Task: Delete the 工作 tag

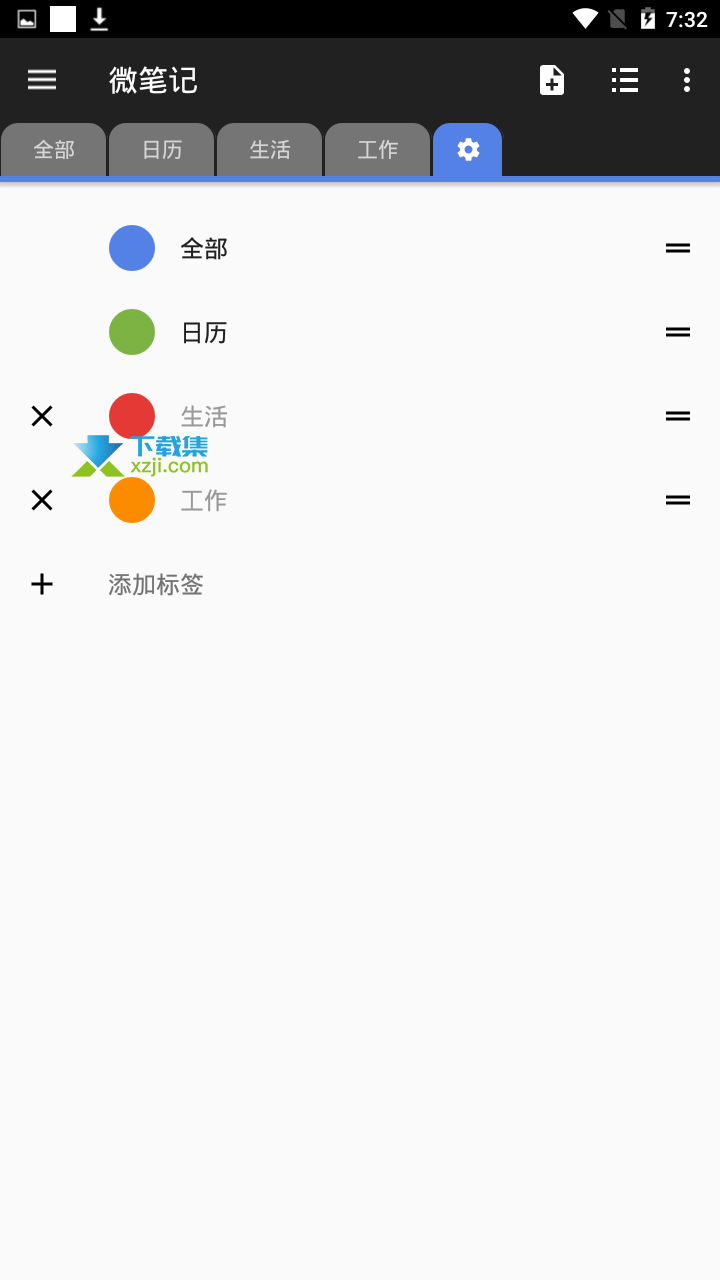Action: click(x=42, y=500)
